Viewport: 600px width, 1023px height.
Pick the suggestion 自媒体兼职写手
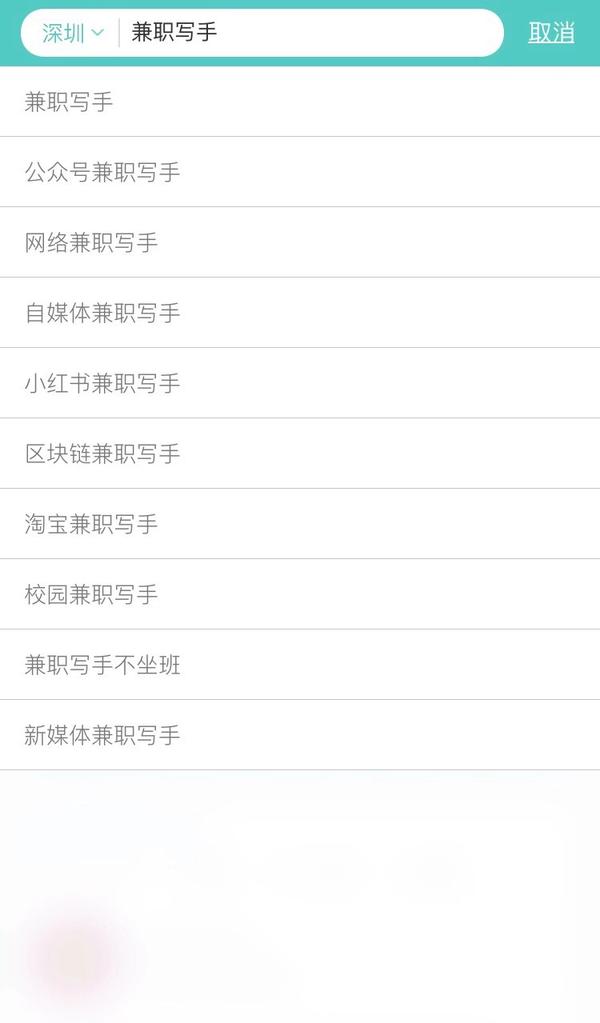(102, 313)
